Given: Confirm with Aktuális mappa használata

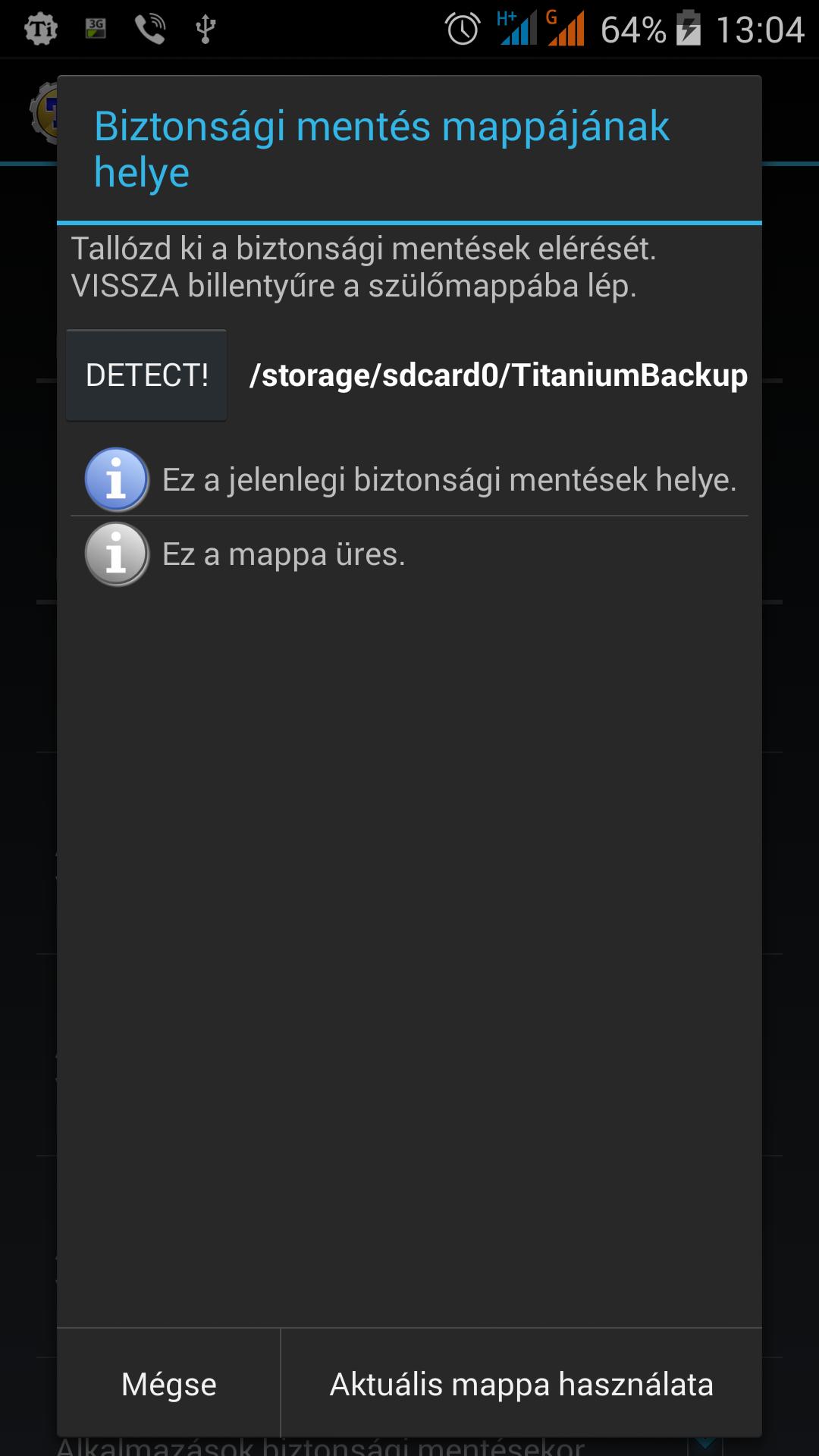Looking at the screenshot, I should point(522,1383).
